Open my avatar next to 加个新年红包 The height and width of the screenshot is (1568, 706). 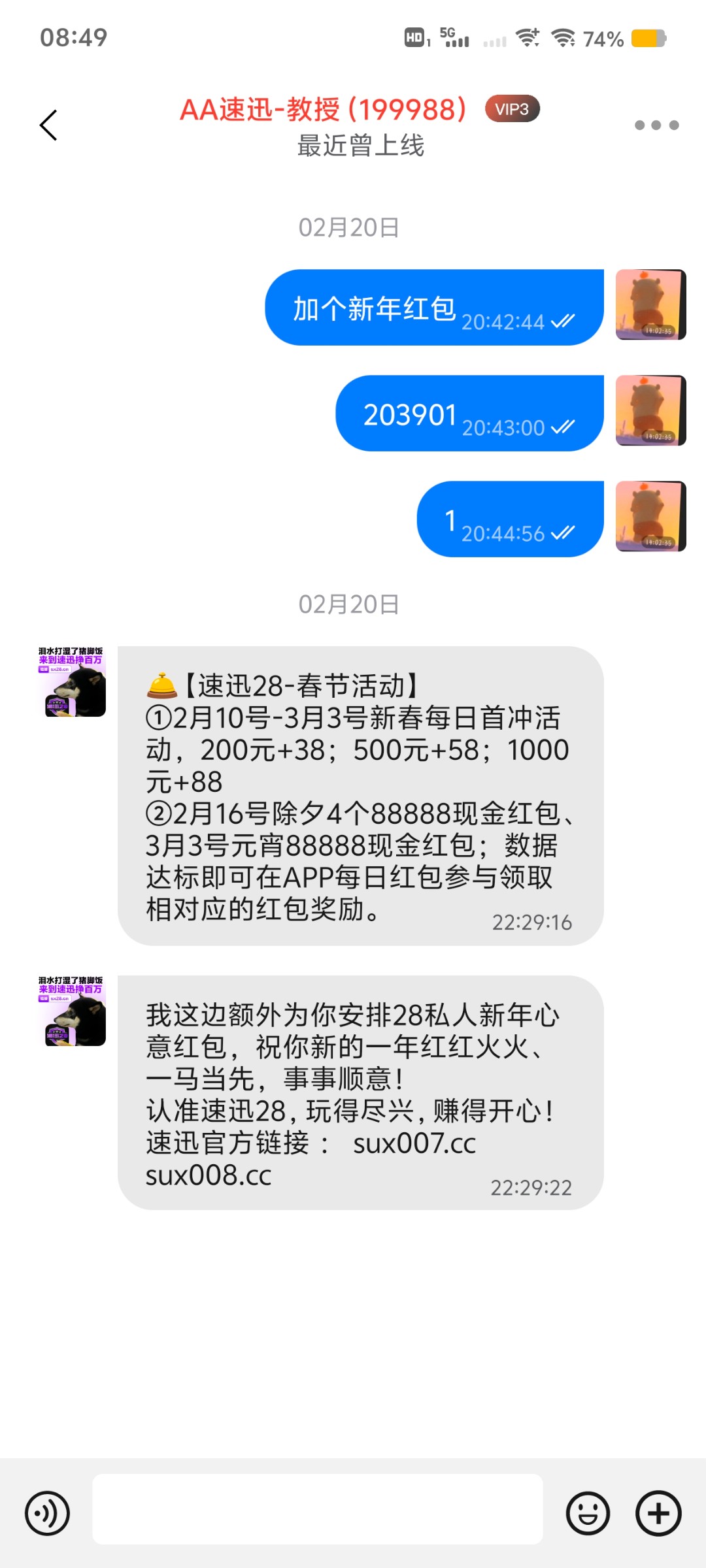pos(650,304)
